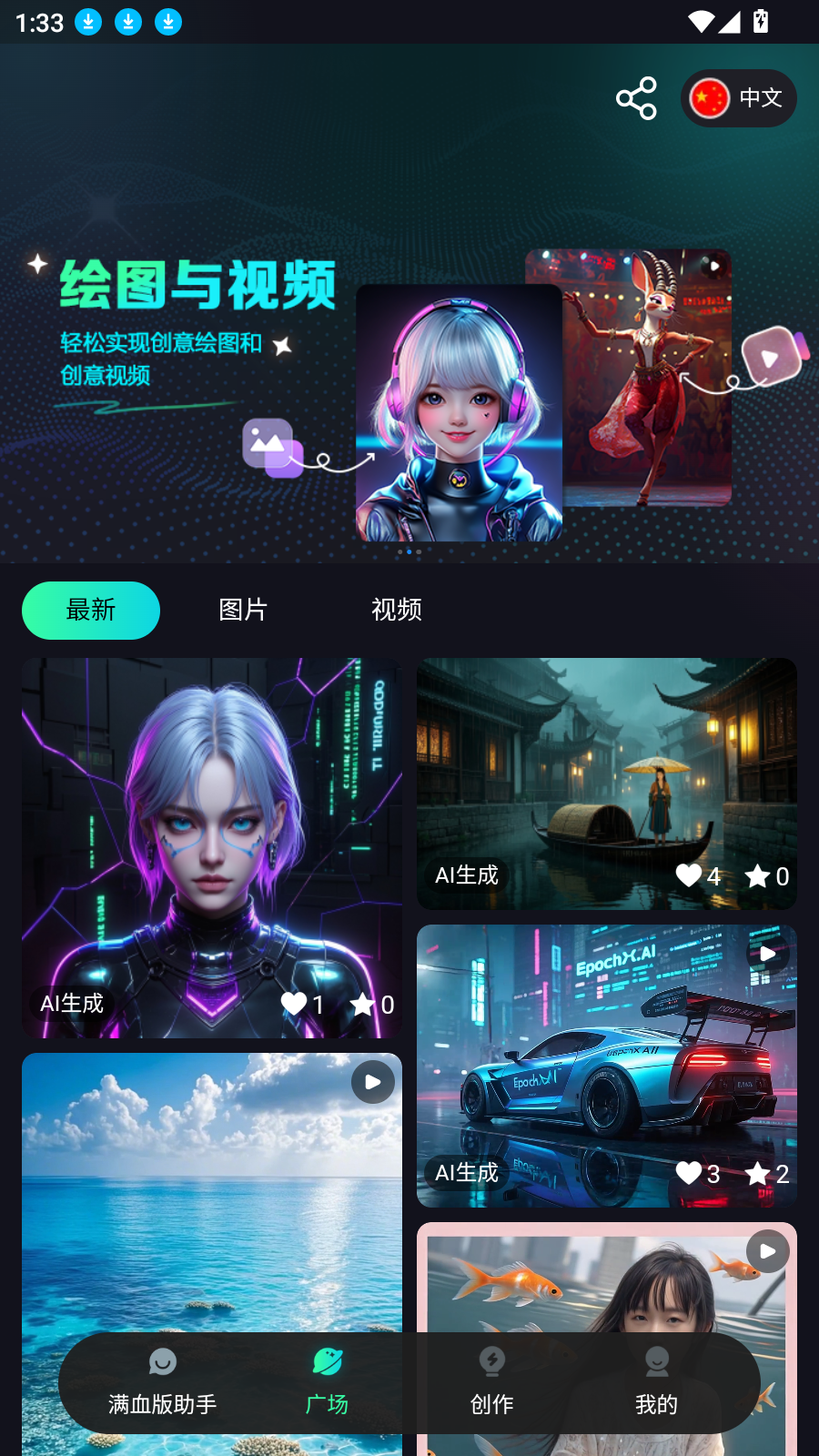The image size is (819, 1456).
Task: Open the rainy boat town image
Action: 606,764
